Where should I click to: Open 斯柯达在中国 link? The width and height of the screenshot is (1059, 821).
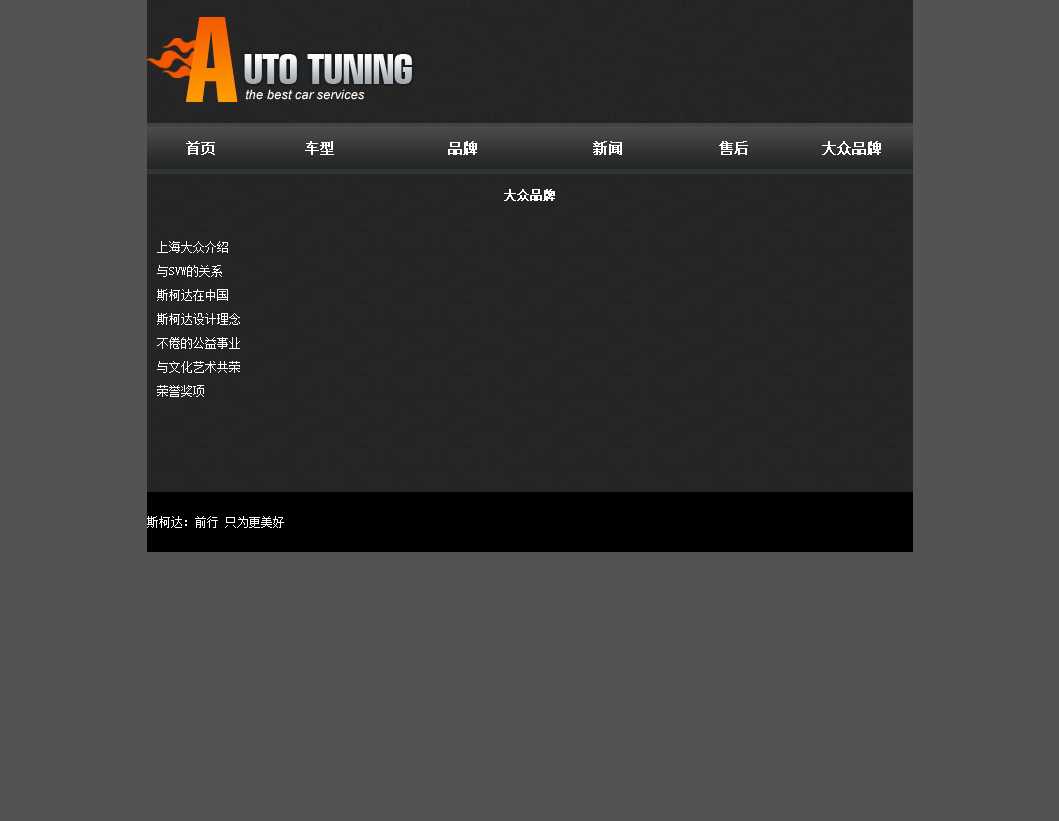point(193,295)
